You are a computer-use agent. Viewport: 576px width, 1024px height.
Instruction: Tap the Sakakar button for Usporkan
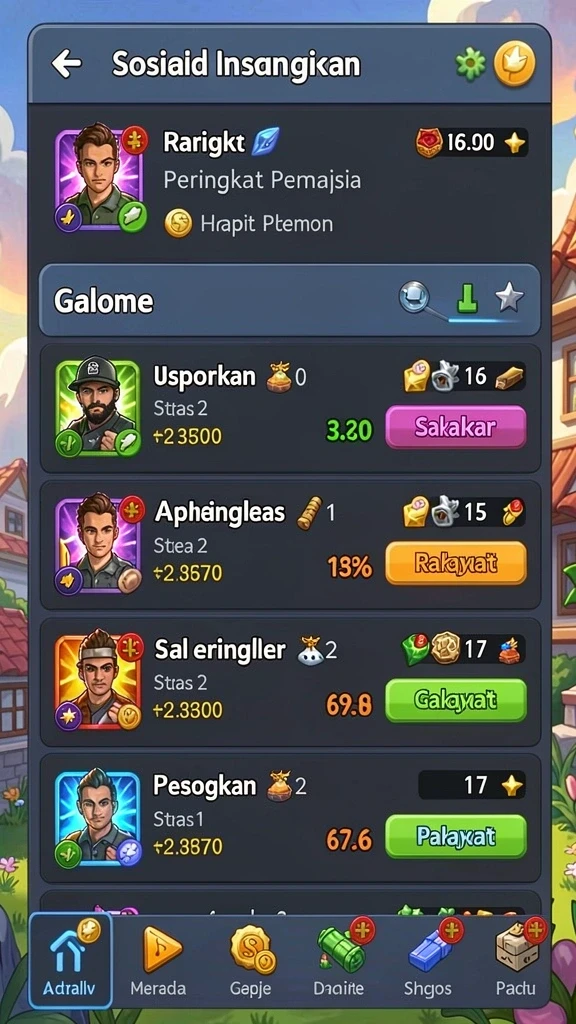click(x=456, y=427)
